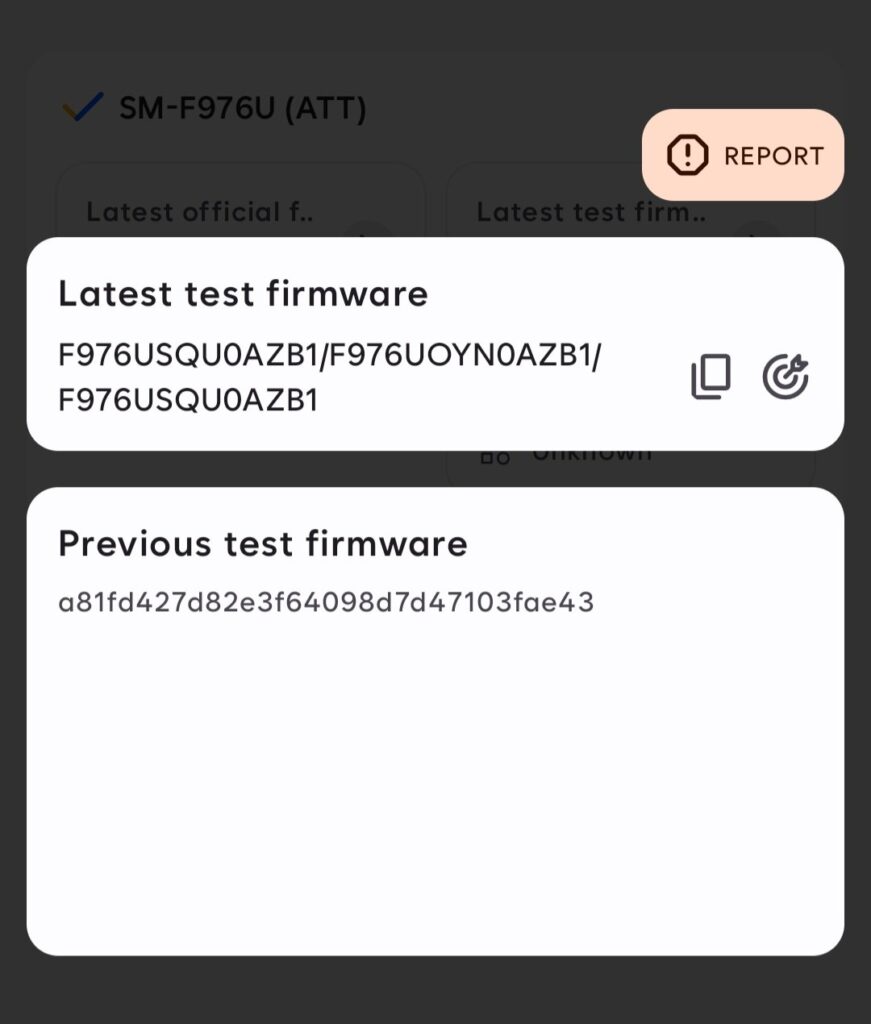Click the Previous test firmware heading
This screenshot has width=871, height=1024.
pos(263,543)
